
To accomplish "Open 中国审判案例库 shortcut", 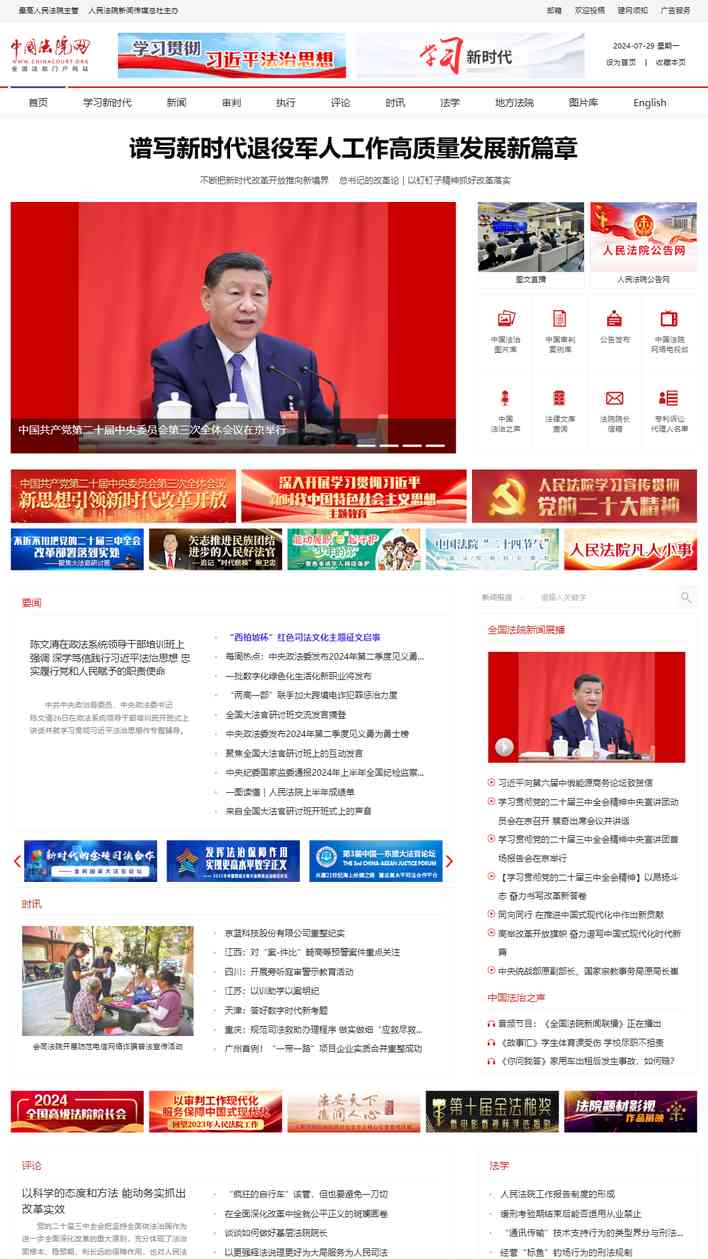I will coord(560,330).
